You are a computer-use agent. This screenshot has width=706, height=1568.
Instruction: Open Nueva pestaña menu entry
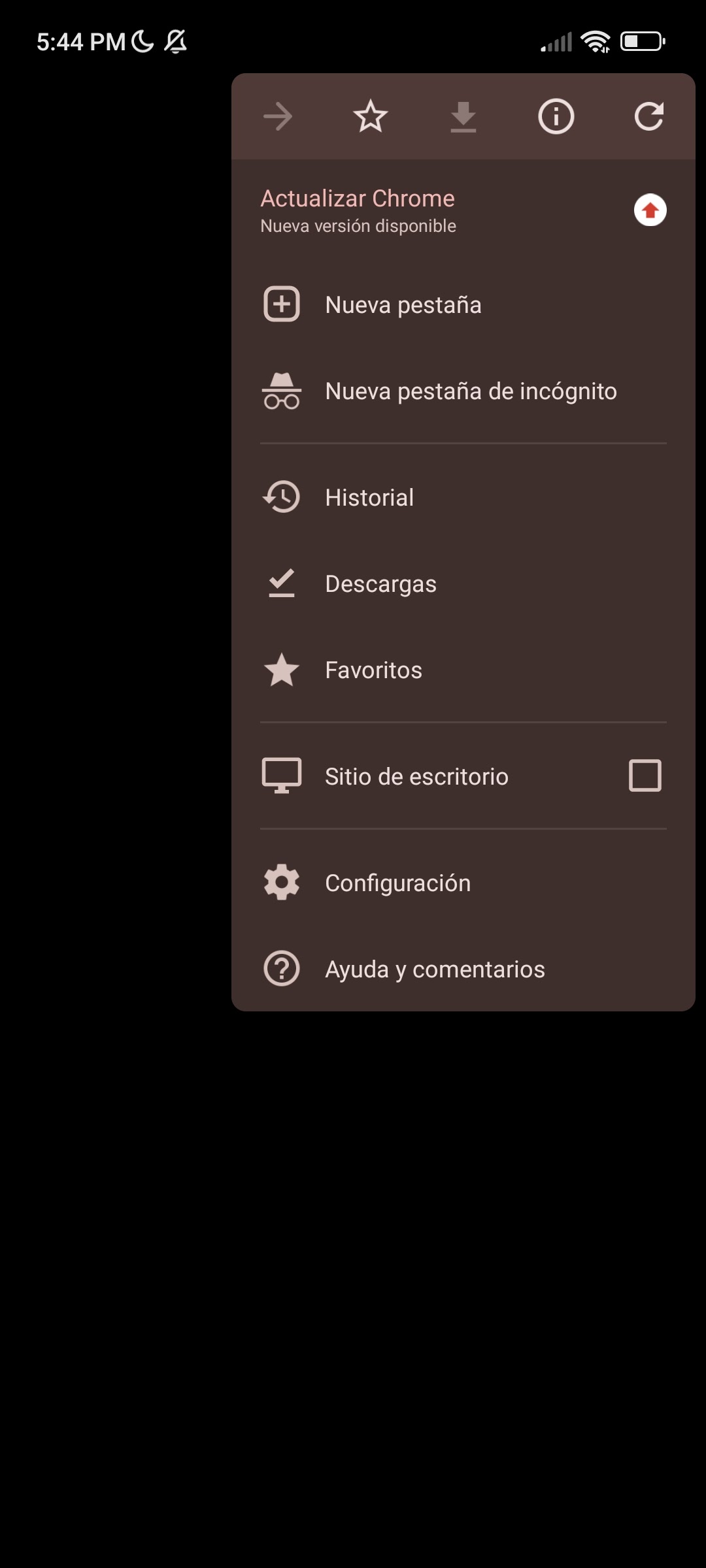403,304
